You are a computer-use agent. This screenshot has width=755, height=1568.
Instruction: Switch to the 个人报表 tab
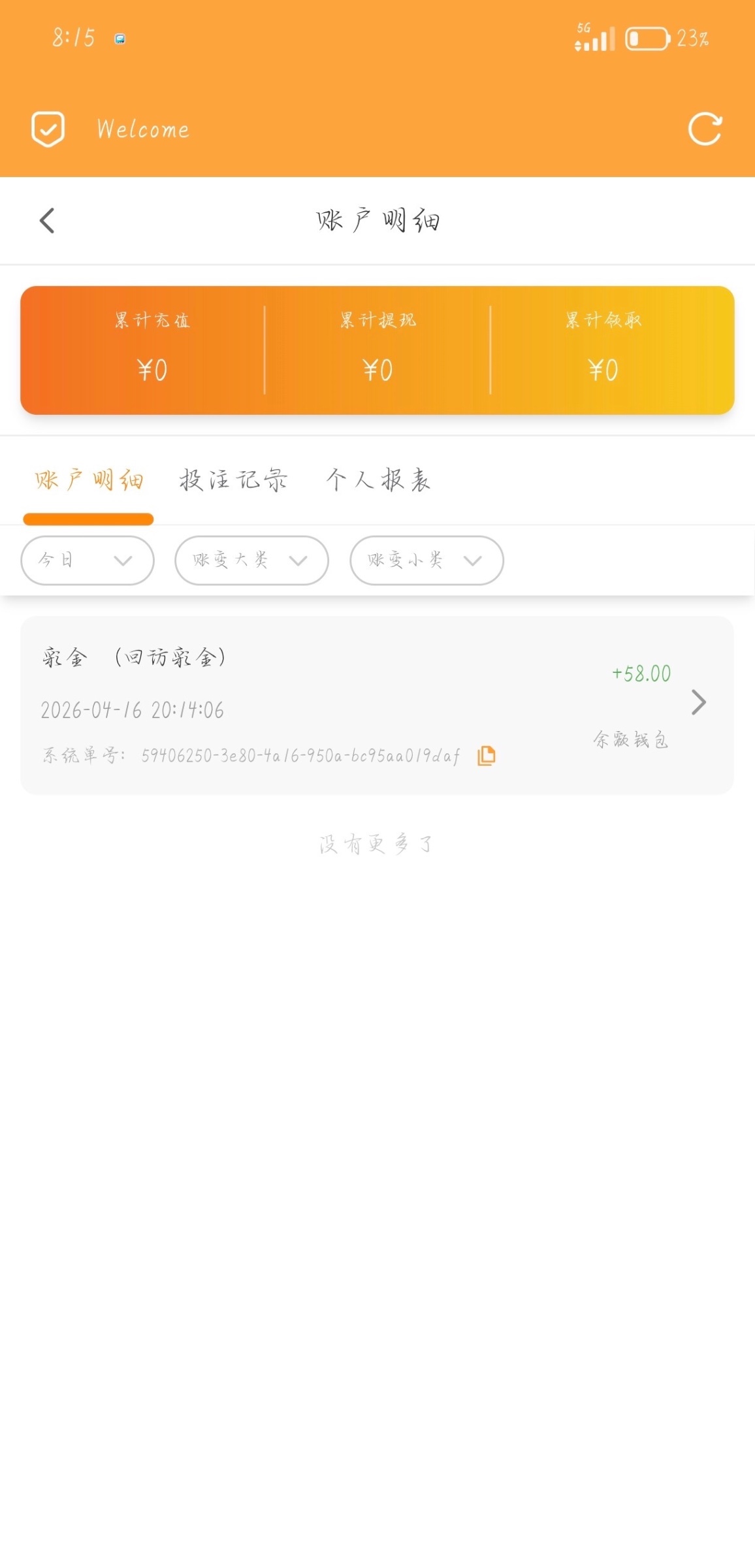point(378,480)
